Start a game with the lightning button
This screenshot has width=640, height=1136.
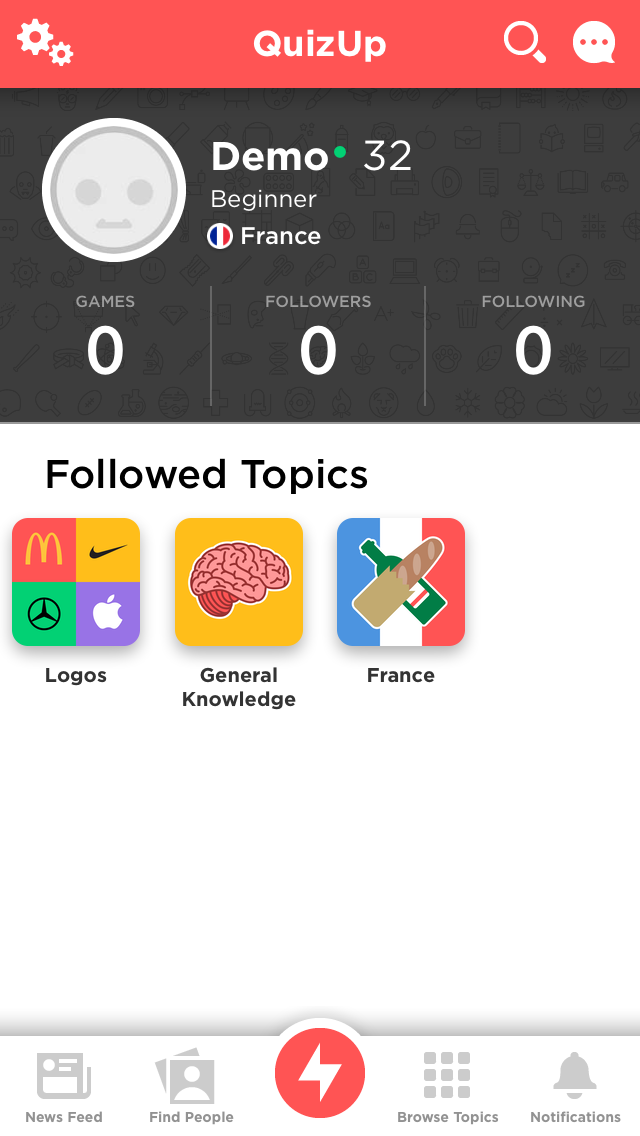(320, 1073)
